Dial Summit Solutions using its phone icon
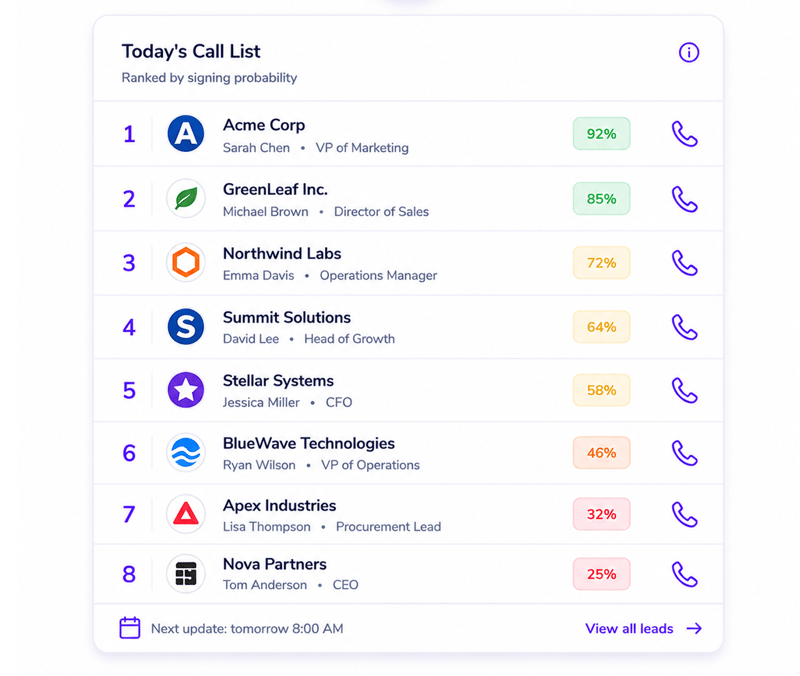The image size is (800, 676). (684, 327)
